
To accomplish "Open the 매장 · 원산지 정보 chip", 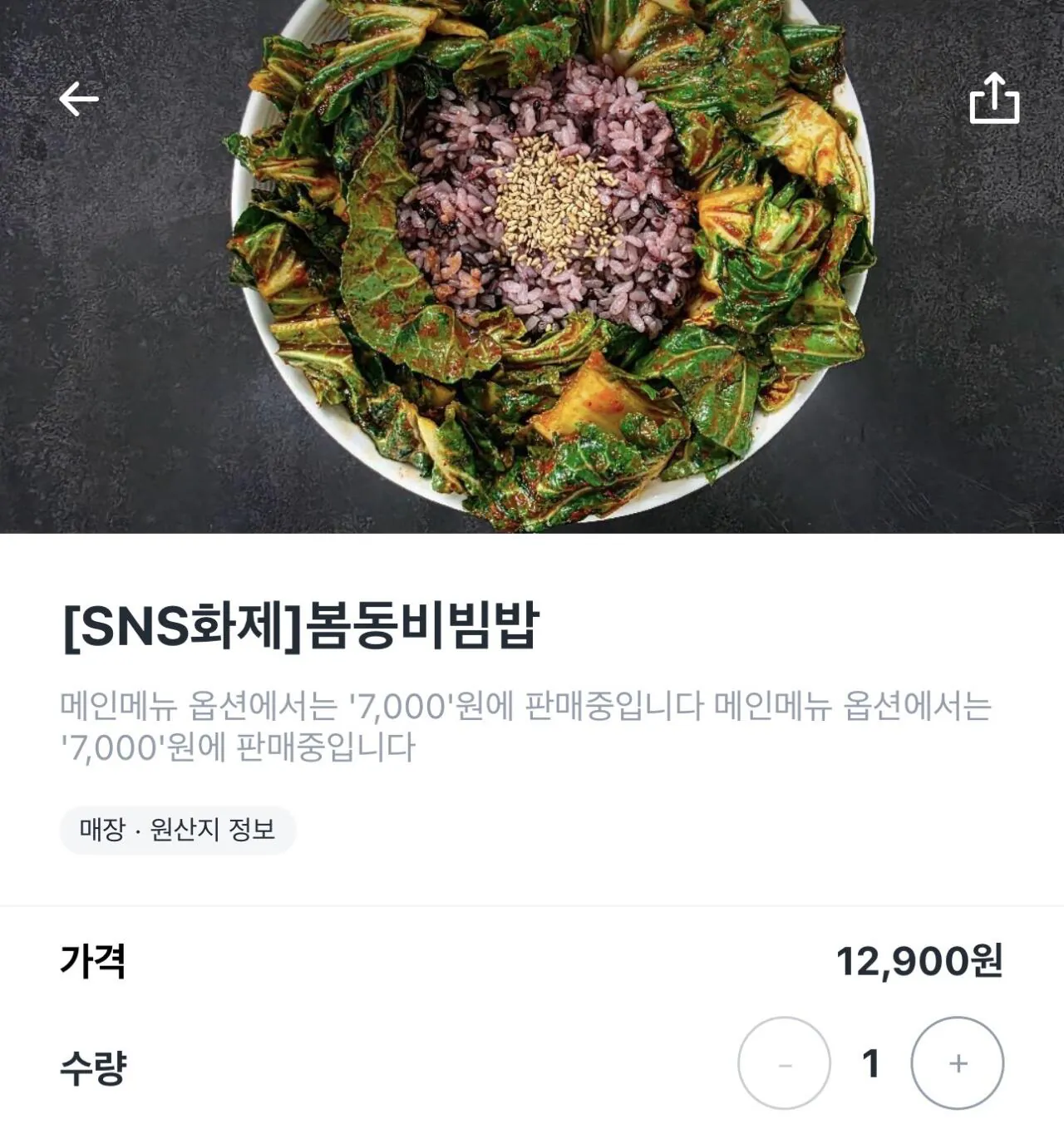I will [x=178, y=830].
